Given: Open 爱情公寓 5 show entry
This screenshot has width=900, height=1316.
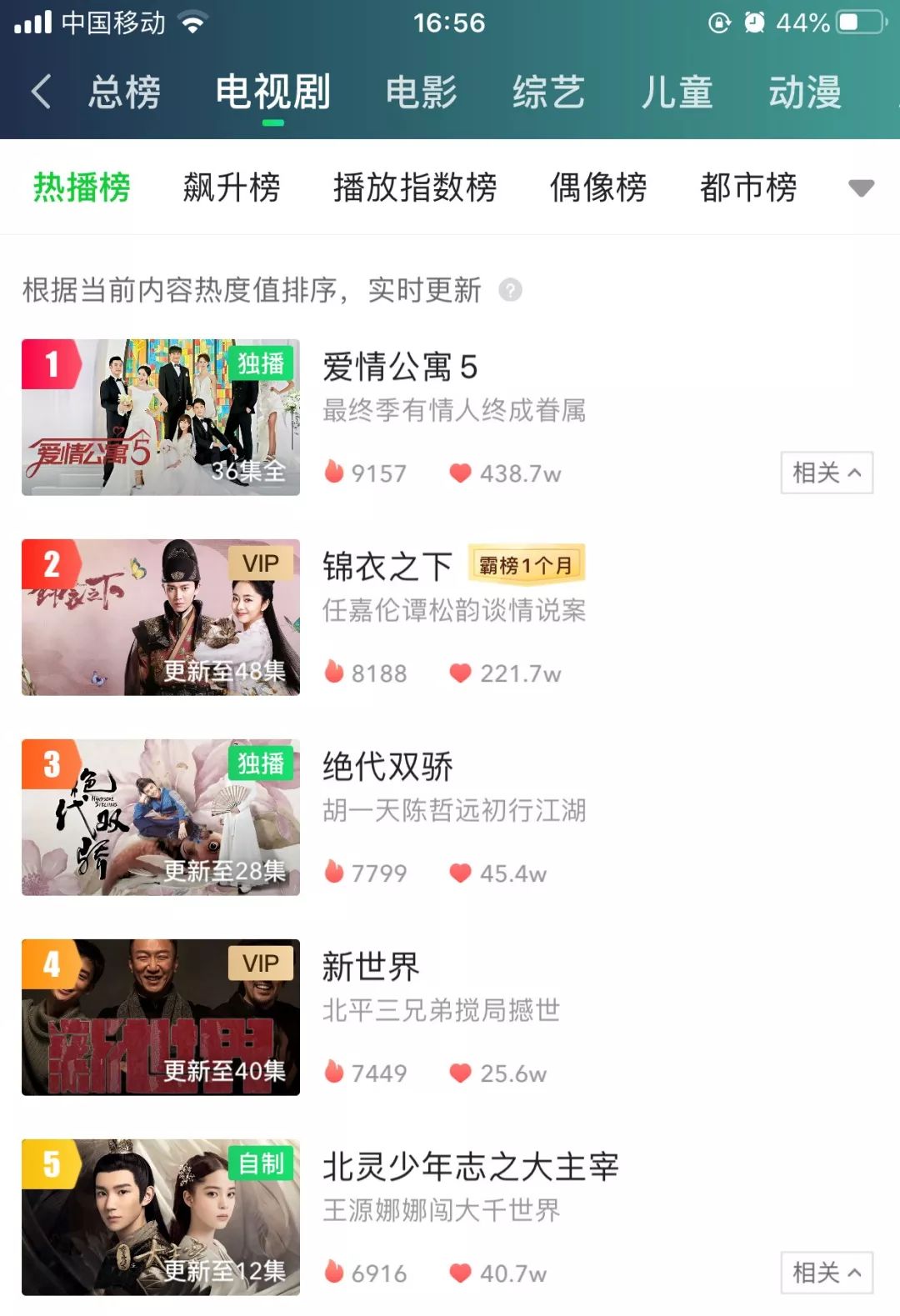Looking at the screenshot, I should tap(400, 367).
